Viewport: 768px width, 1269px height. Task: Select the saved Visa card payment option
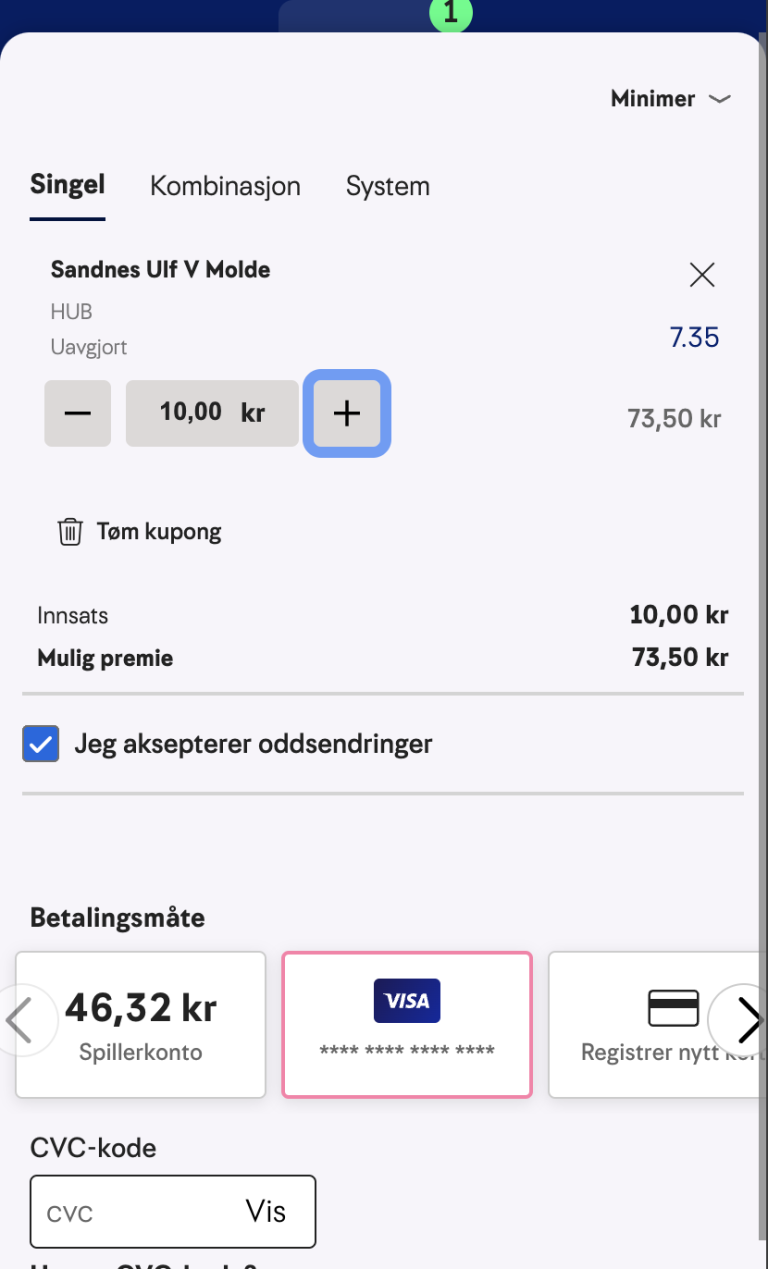[x=406, y=1023]
